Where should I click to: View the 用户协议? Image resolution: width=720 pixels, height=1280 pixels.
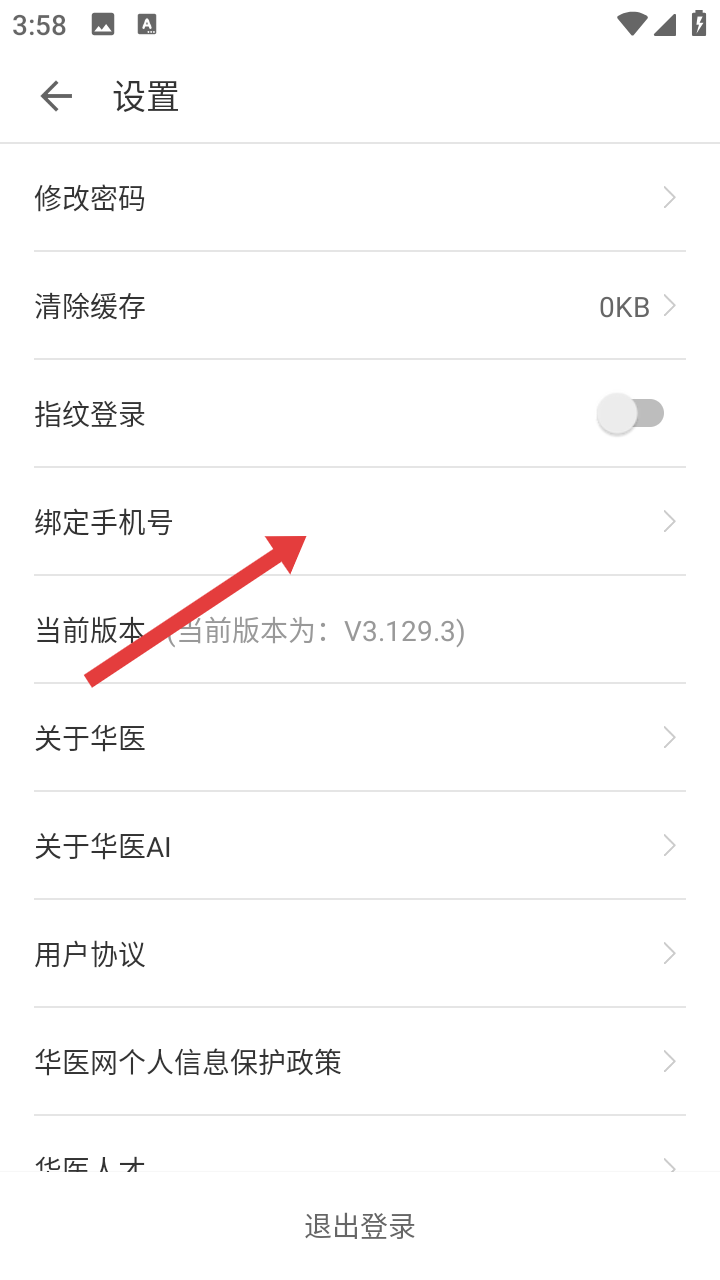click(x=360, y=954)
